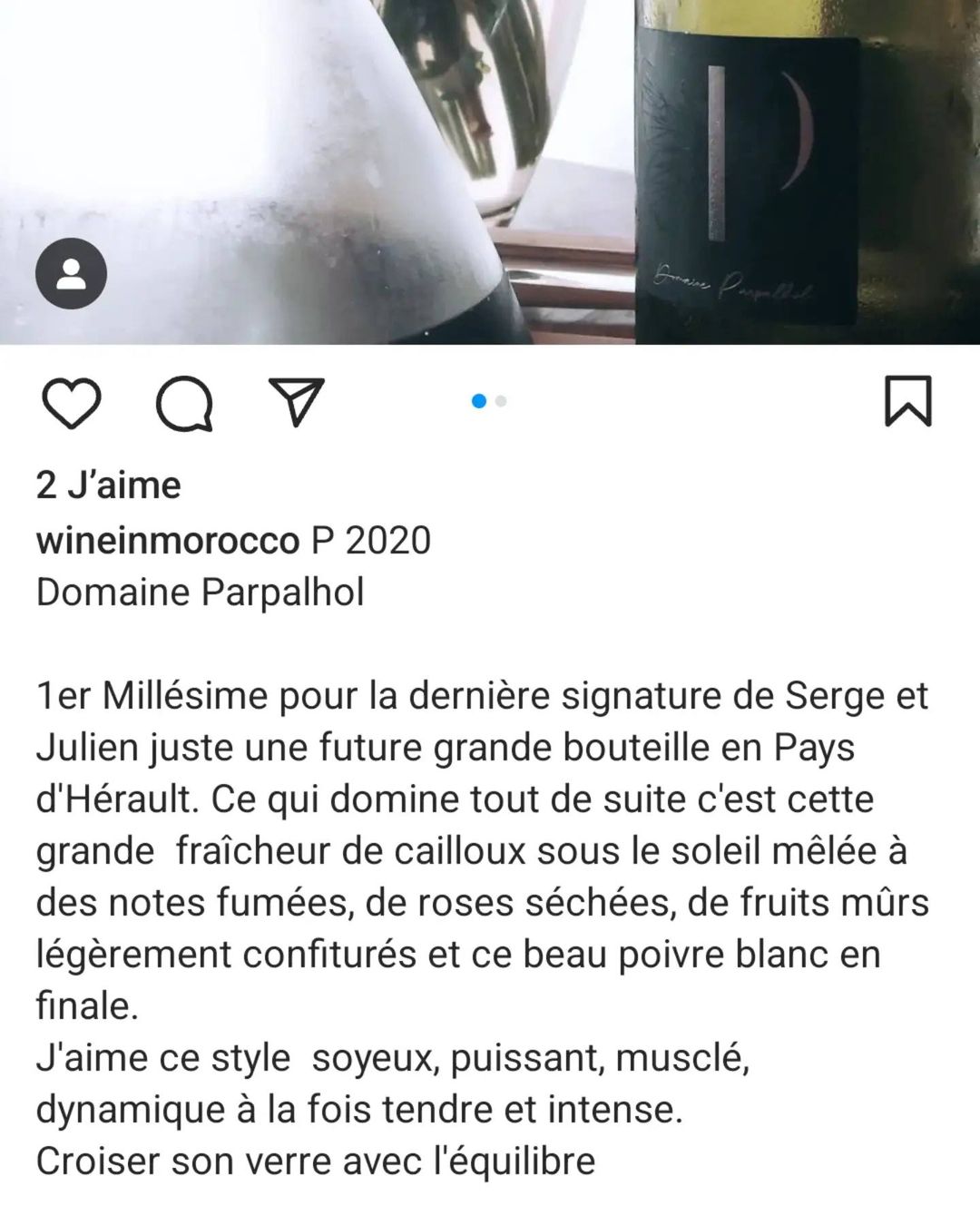View tagged accounts on the photo
The height and width of the screenshot is (1225, 980).
click(x=71, y=273)
